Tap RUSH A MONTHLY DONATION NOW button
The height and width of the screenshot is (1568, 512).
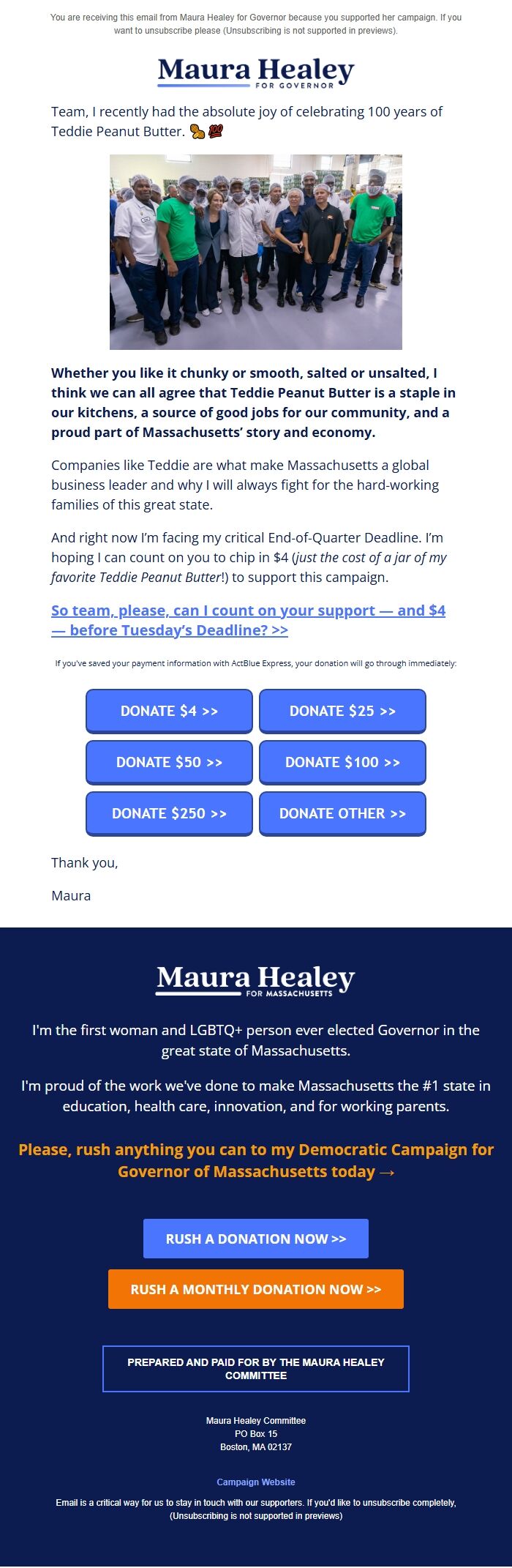255,1289
